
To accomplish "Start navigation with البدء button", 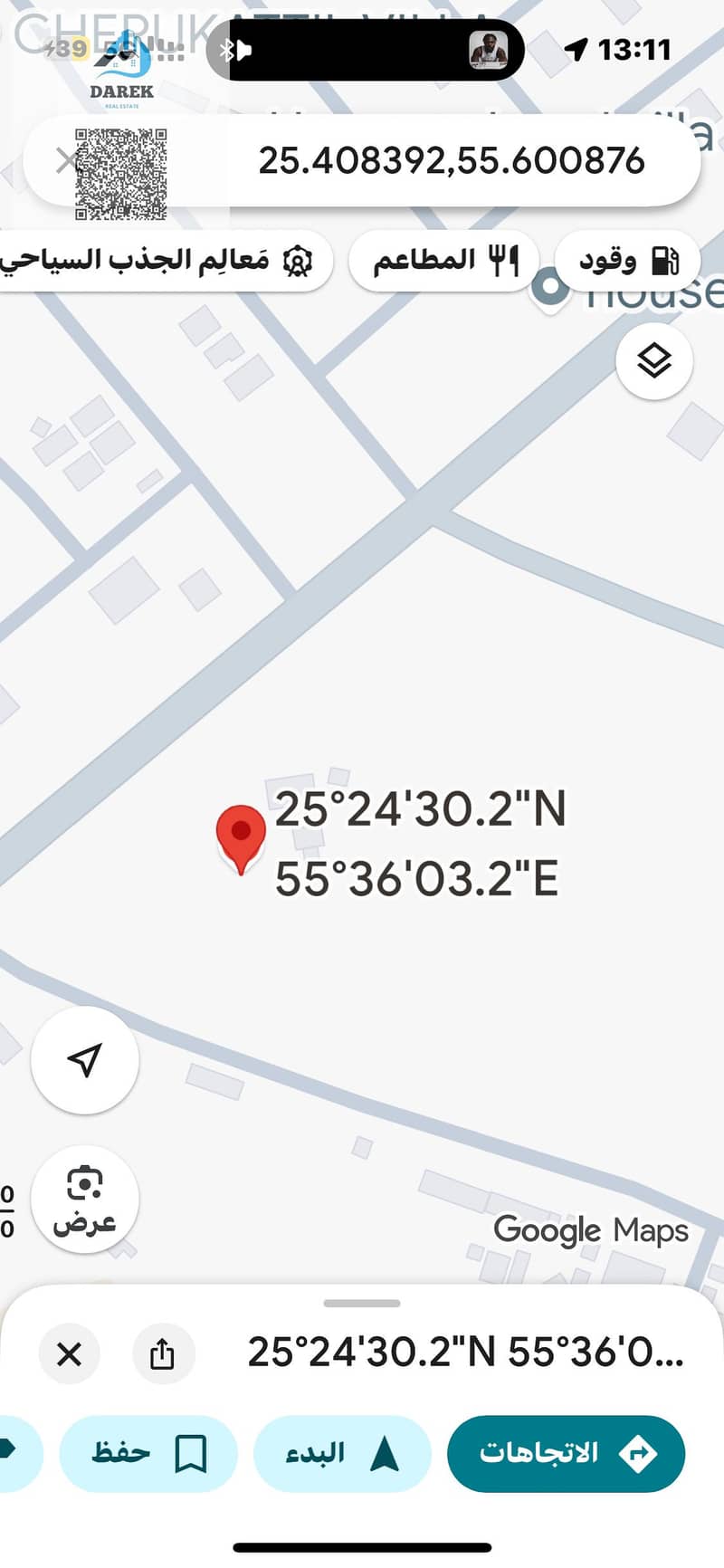I will click(342, 1453).
